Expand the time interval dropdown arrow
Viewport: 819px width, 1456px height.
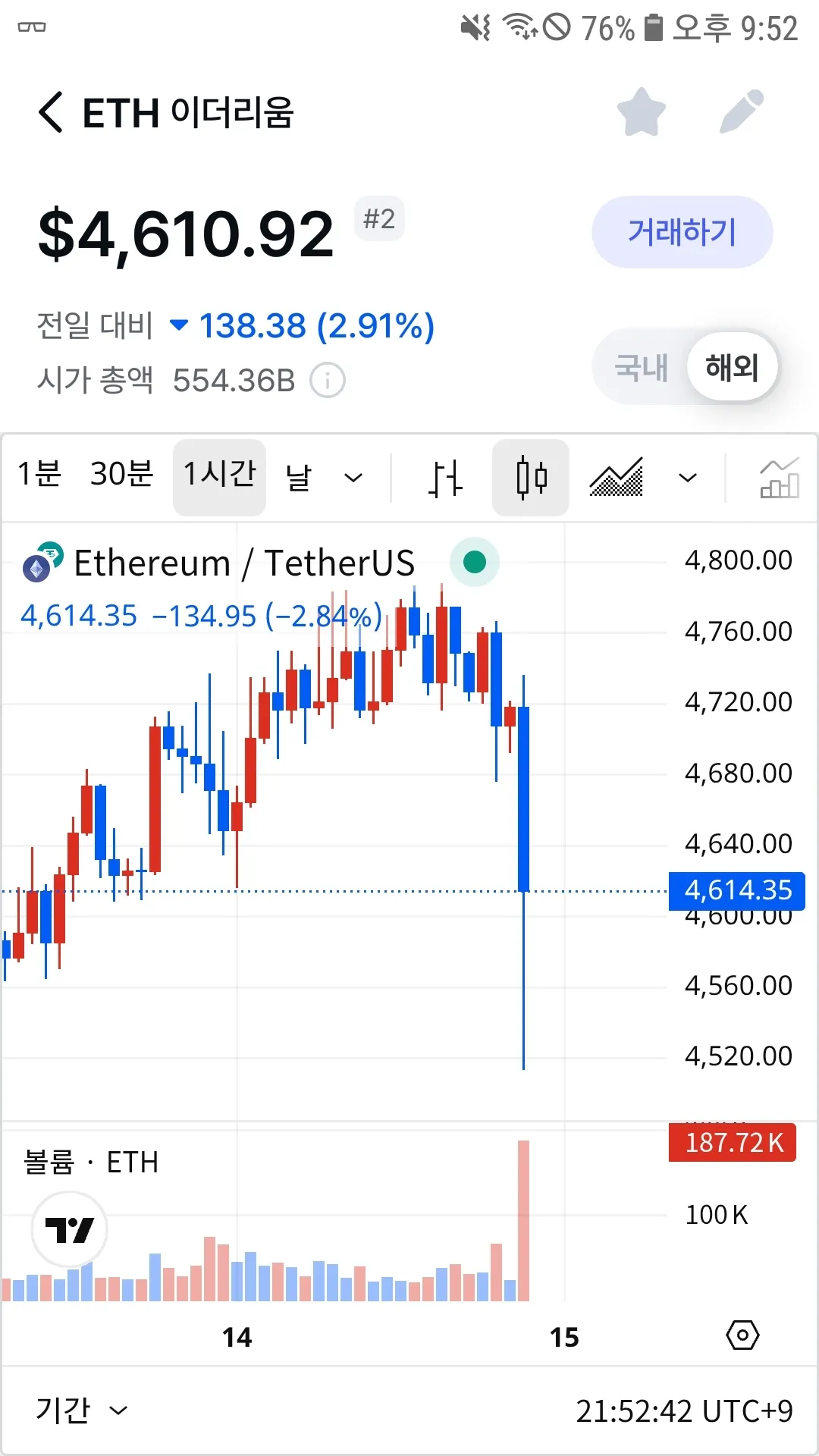pyautogui.click(x=353, y=478)
